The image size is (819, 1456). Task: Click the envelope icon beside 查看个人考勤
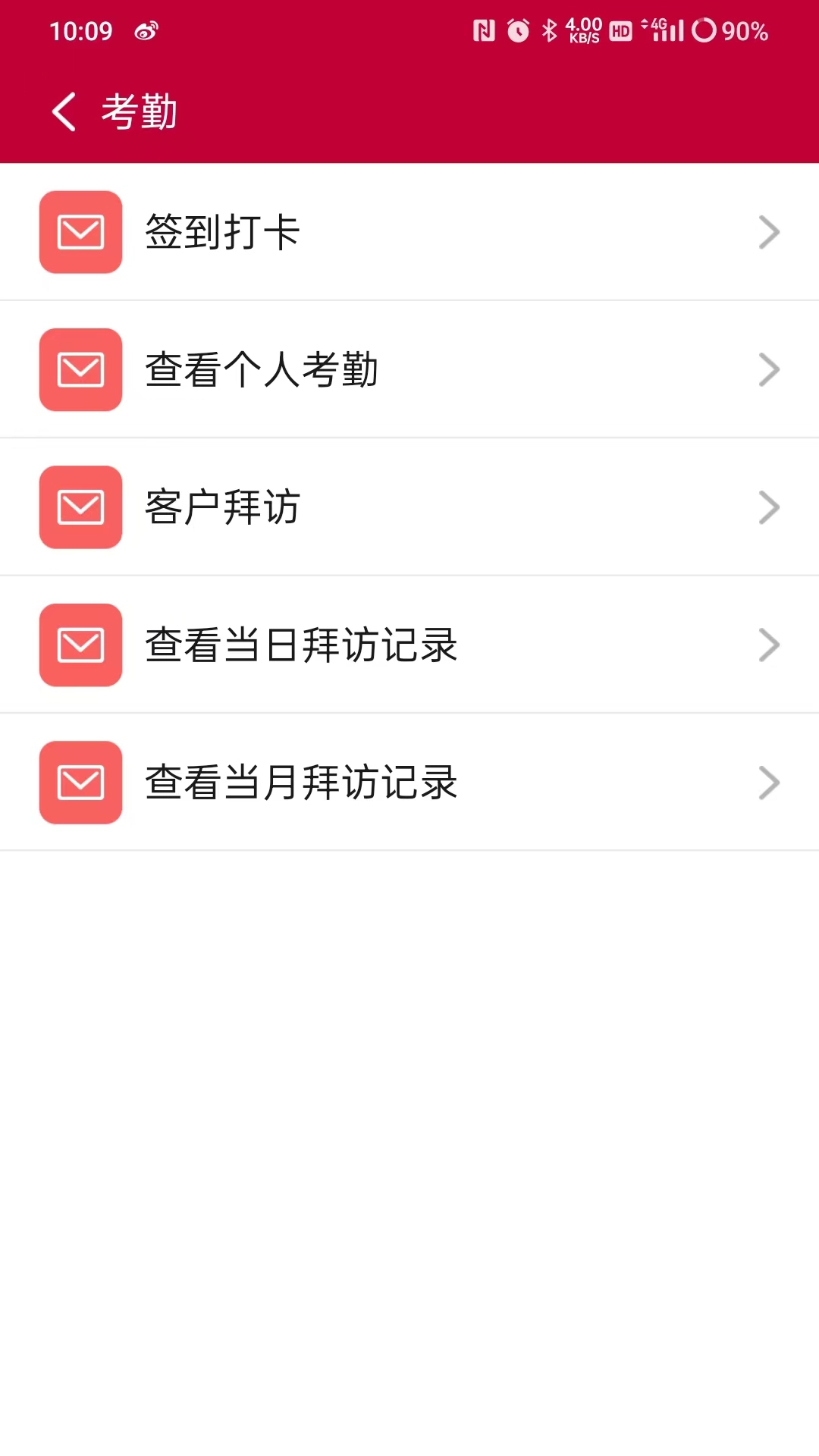pyautogui.click(x=80, y=369)
